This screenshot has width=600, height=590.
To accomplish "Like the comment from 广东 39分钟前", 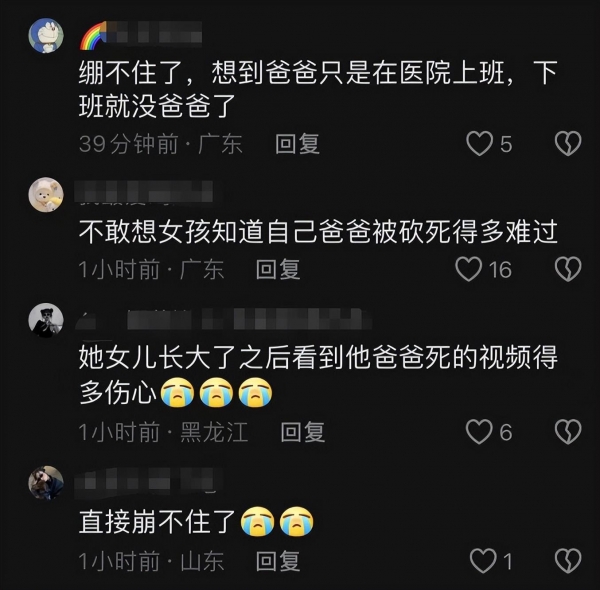I will [x=481, y=144].
